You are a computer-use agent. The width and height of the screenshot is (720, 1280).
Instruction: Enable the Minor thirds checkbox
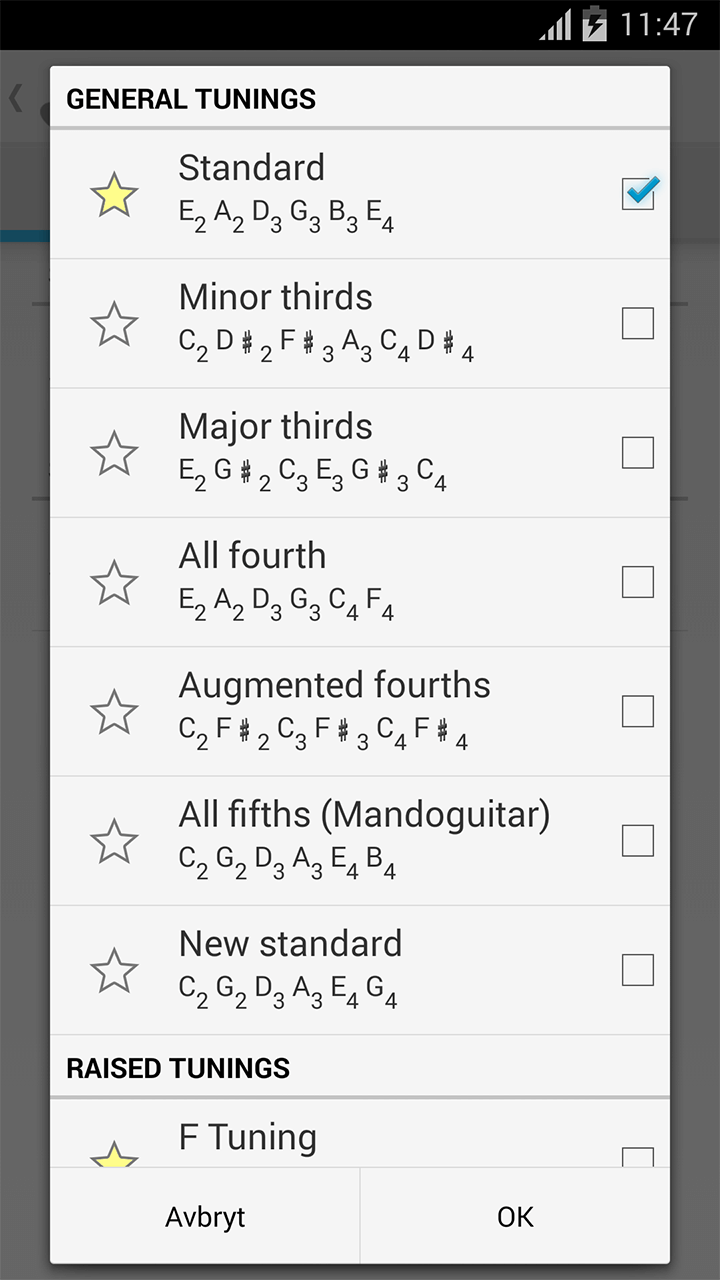pyautogui.click(x=638, y=322)
